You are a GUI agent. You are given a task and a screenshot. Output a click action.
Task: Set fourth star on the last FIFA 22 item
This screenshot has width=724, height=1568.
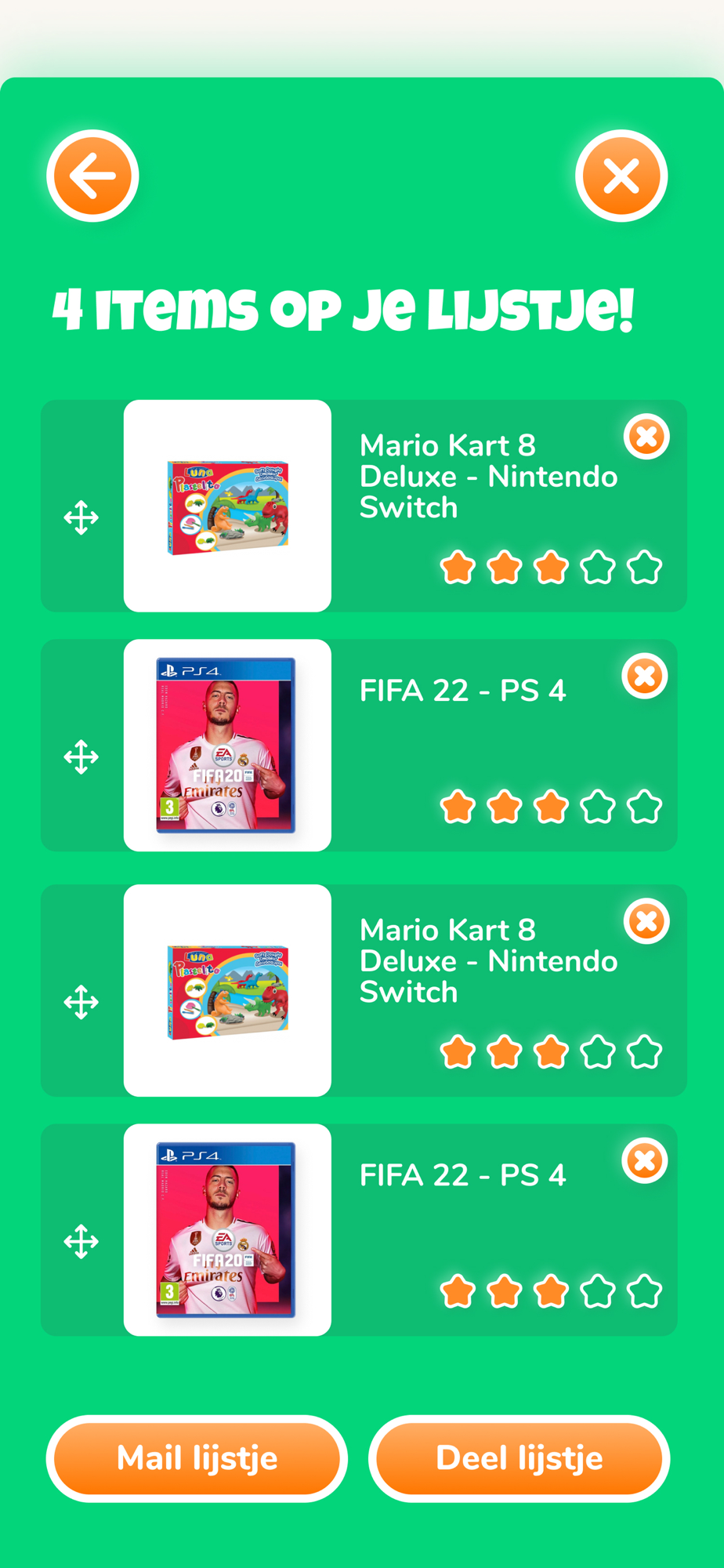click(599, 1291)
